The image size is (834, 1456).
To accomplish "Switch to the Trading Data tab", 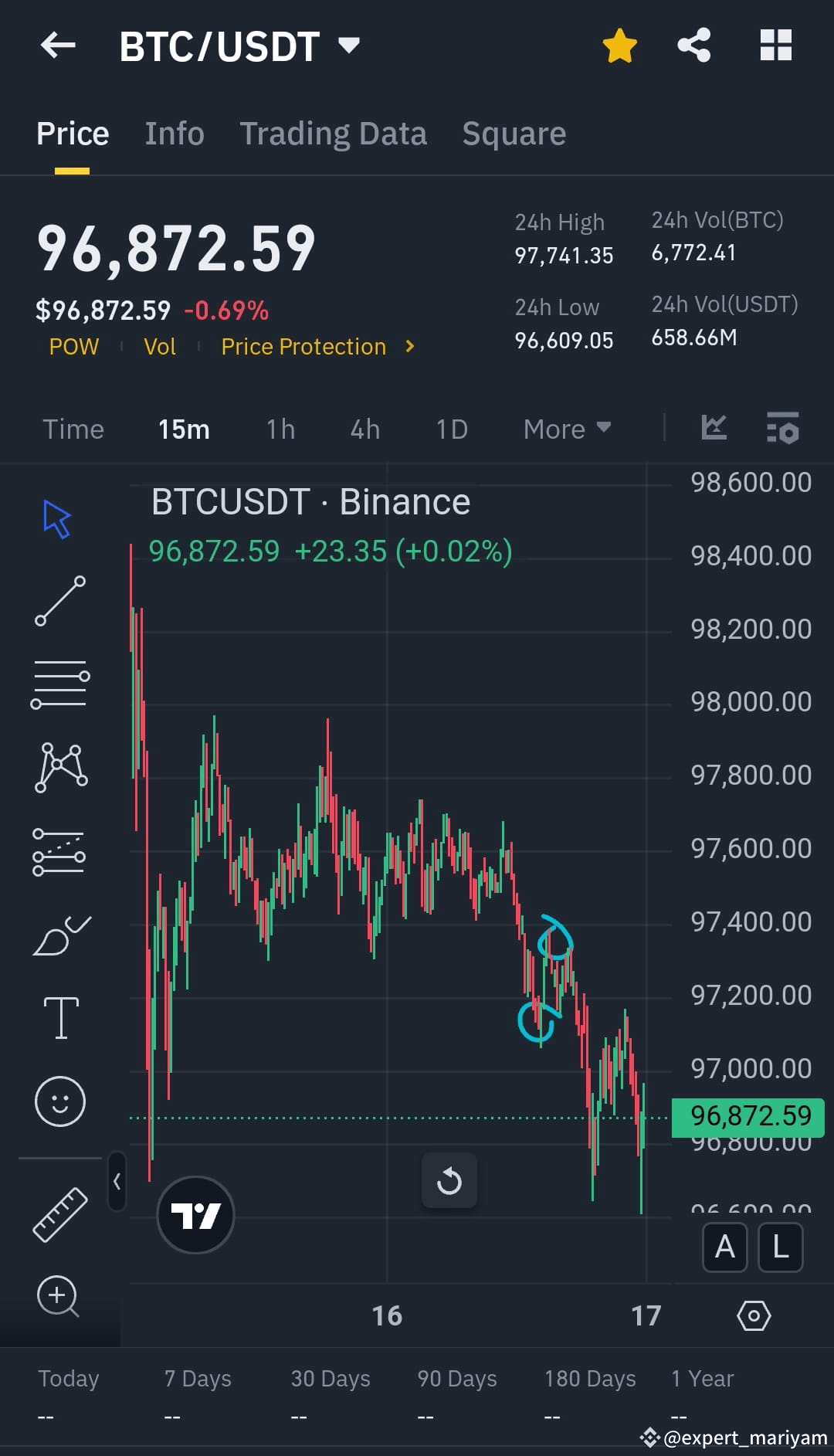I will click(x=334, y=133).
